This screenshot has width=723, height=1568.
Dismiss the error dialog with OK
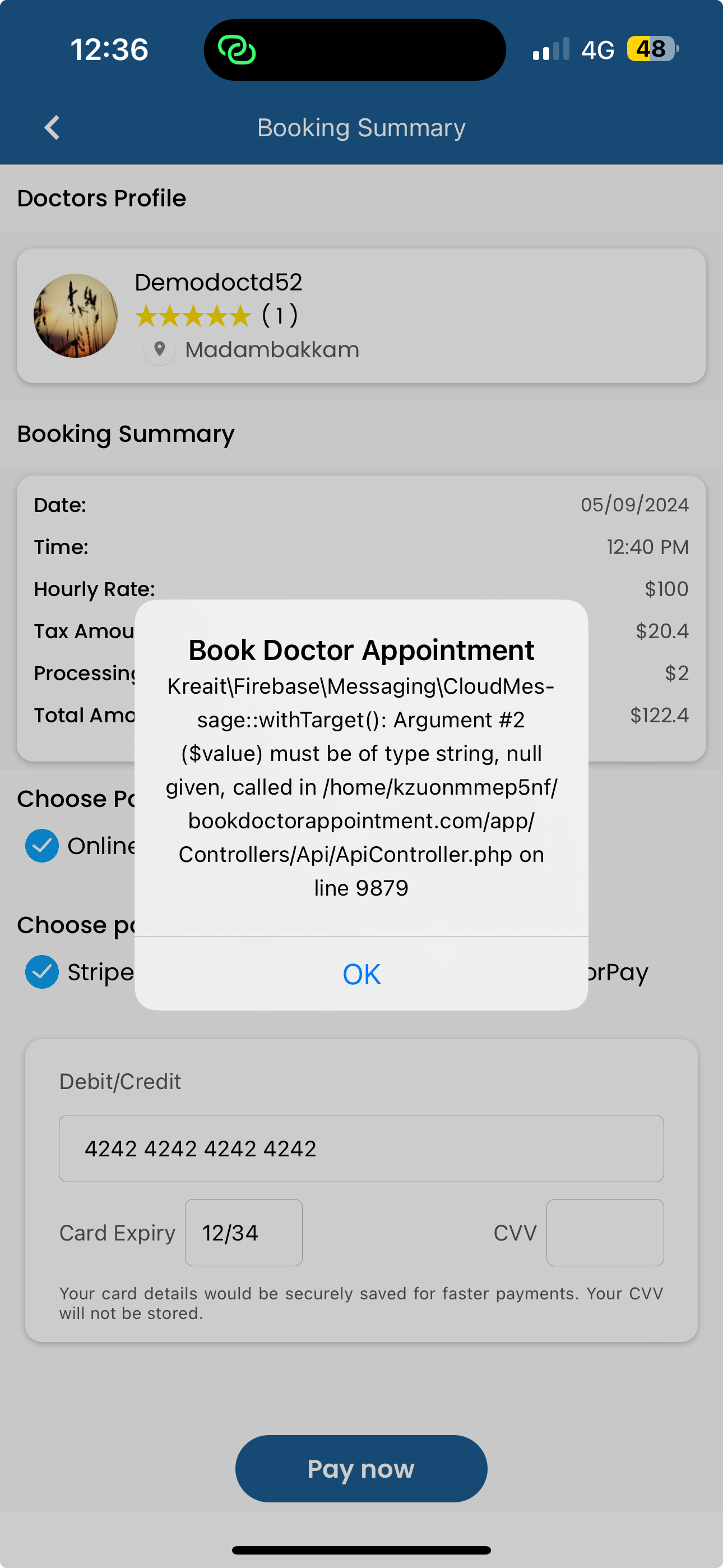point(361,974)
